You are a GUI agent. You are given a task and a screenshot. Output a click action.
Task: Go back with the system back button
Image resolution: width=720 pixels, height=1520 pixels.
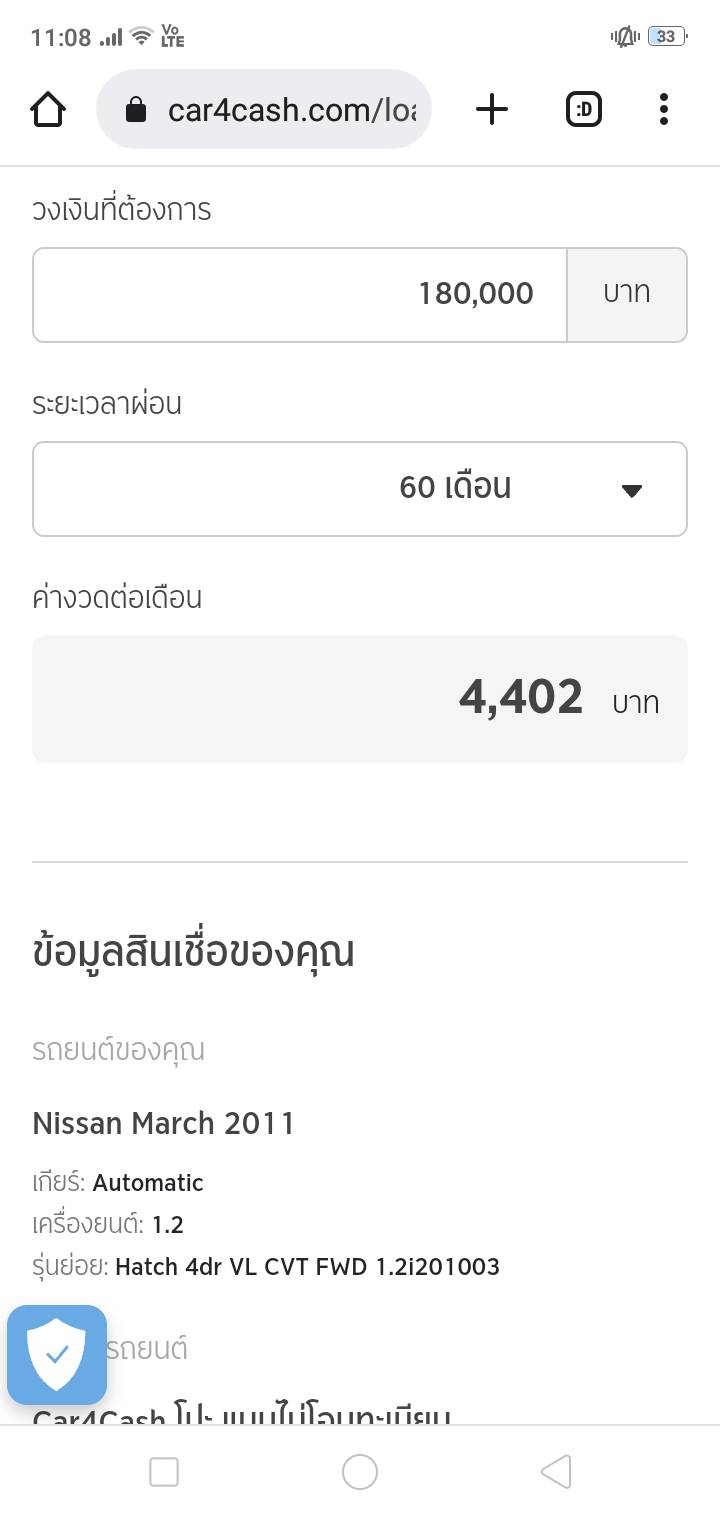click(x=556, y=1471)
